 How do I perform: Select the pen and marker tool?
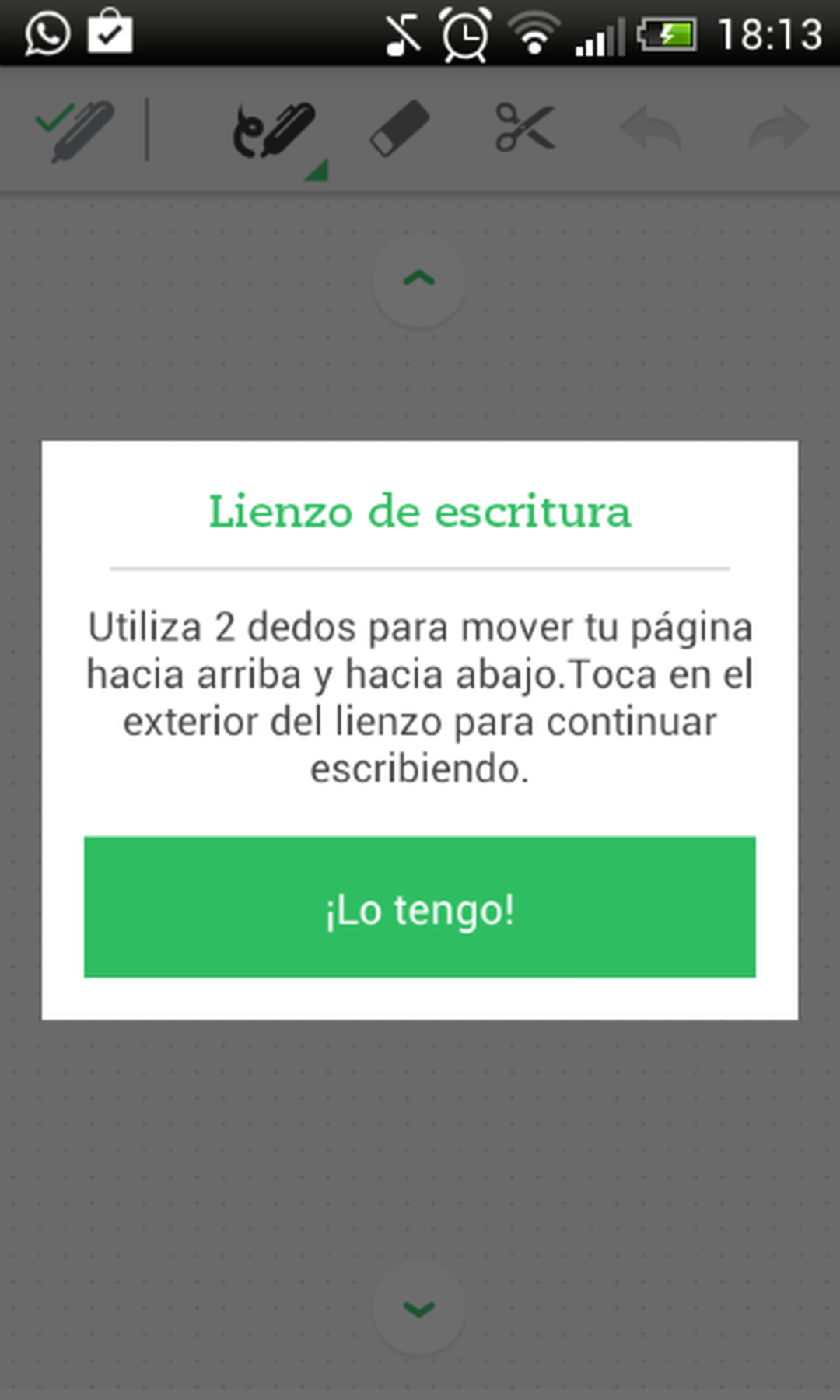point(276,131)
